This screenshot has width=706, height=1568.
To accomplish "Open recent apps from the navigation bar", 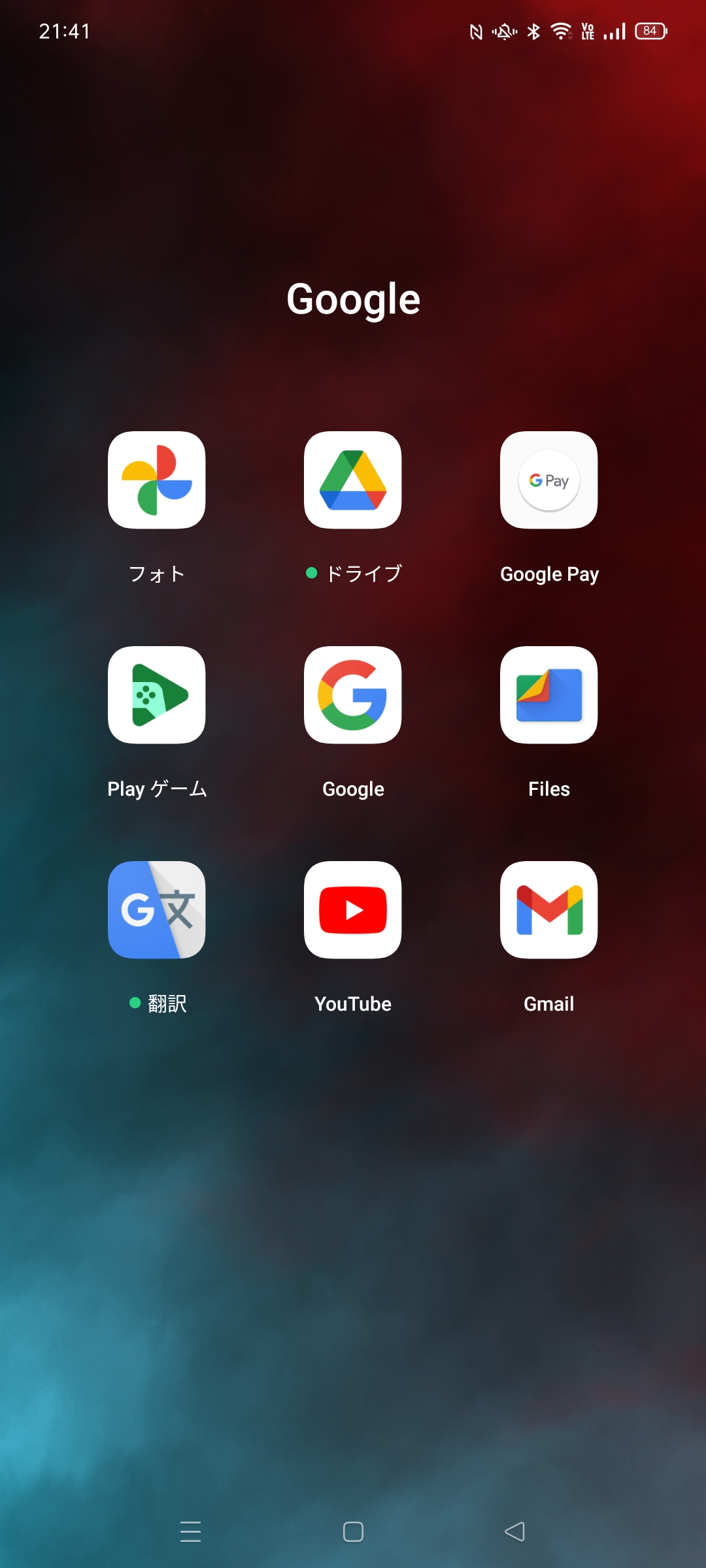I will click(190, 1531).
